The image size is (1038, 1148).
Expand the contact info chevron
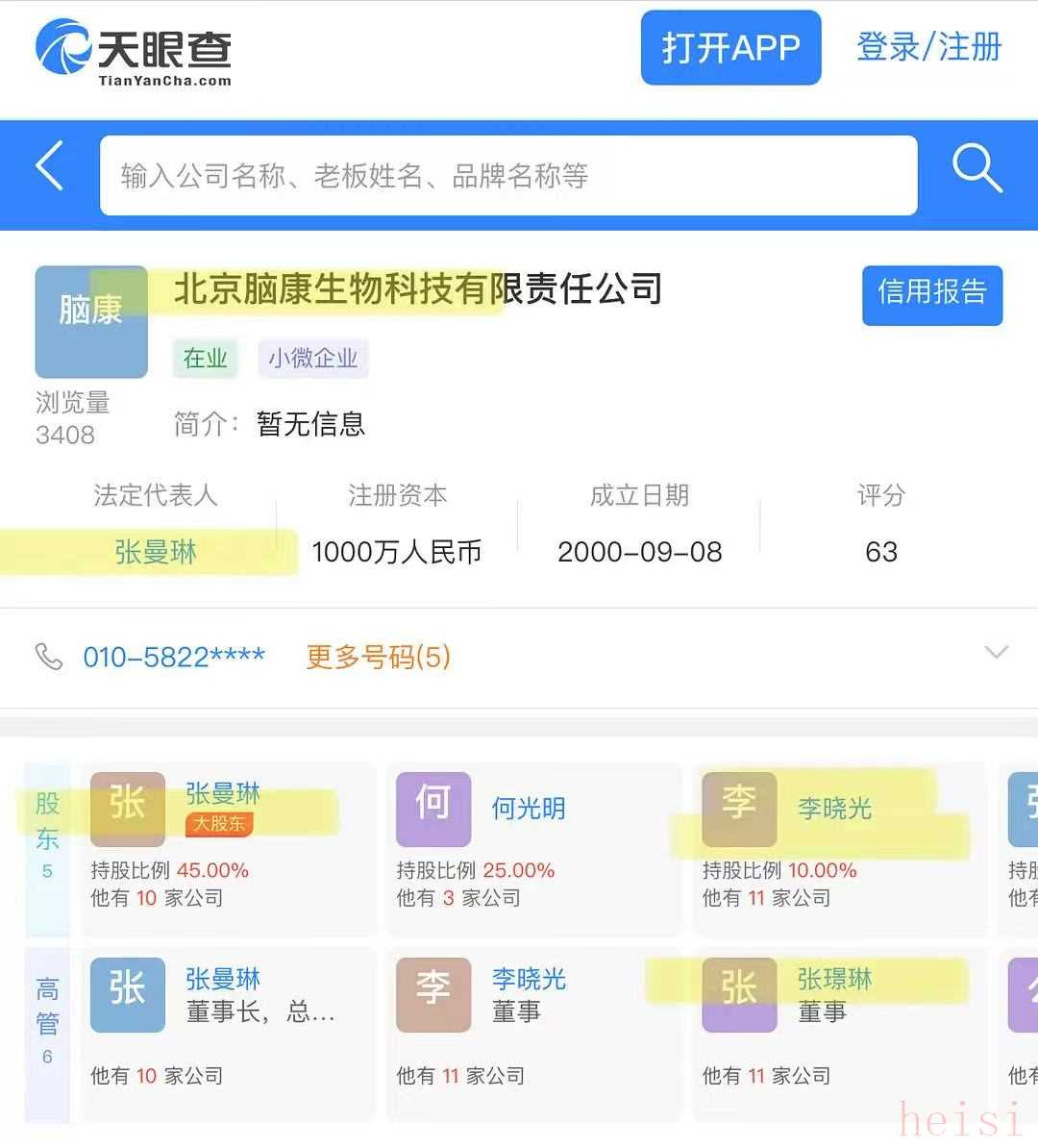tap(997, 653)
